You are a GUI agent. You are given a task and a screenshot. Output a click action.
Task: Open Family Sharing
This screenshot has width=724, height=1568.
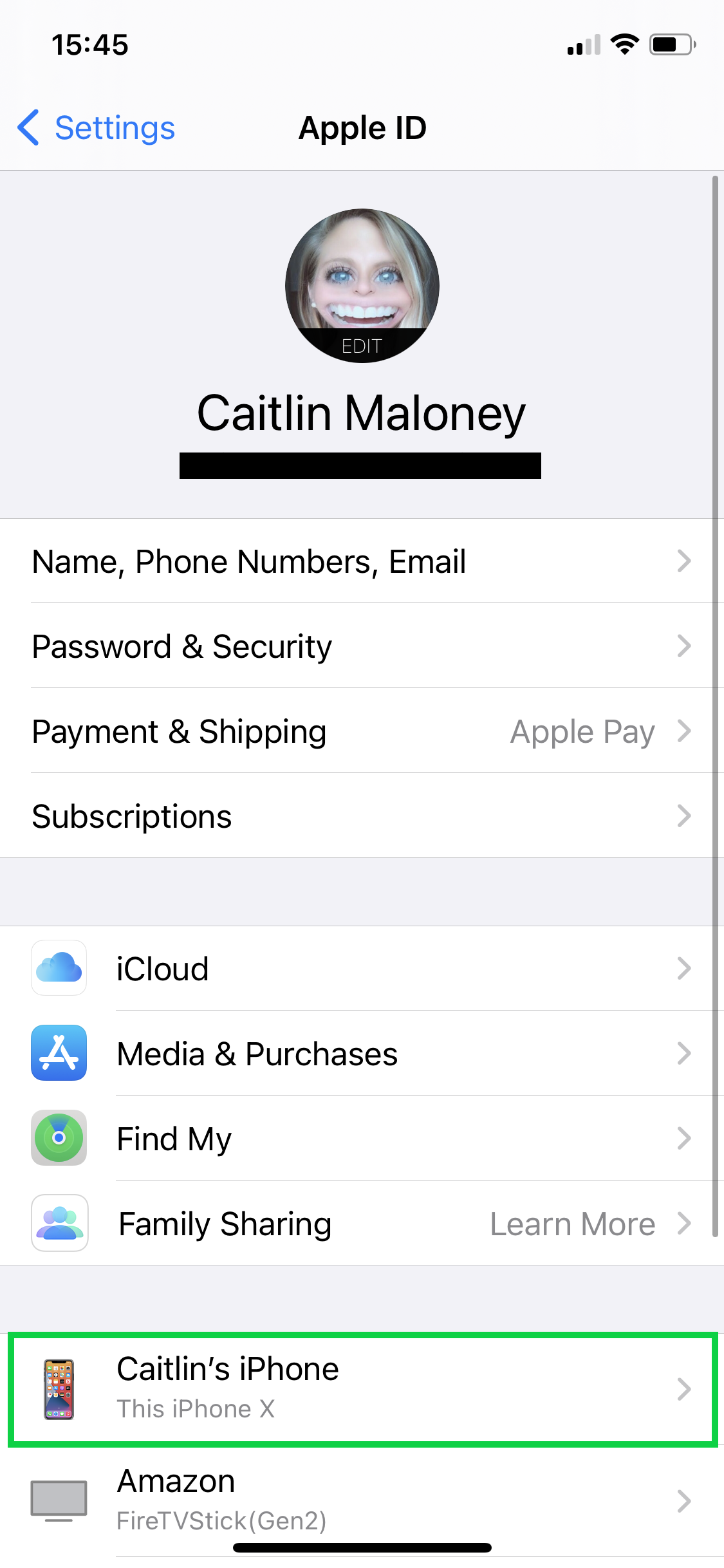[x=360, y=1224]
